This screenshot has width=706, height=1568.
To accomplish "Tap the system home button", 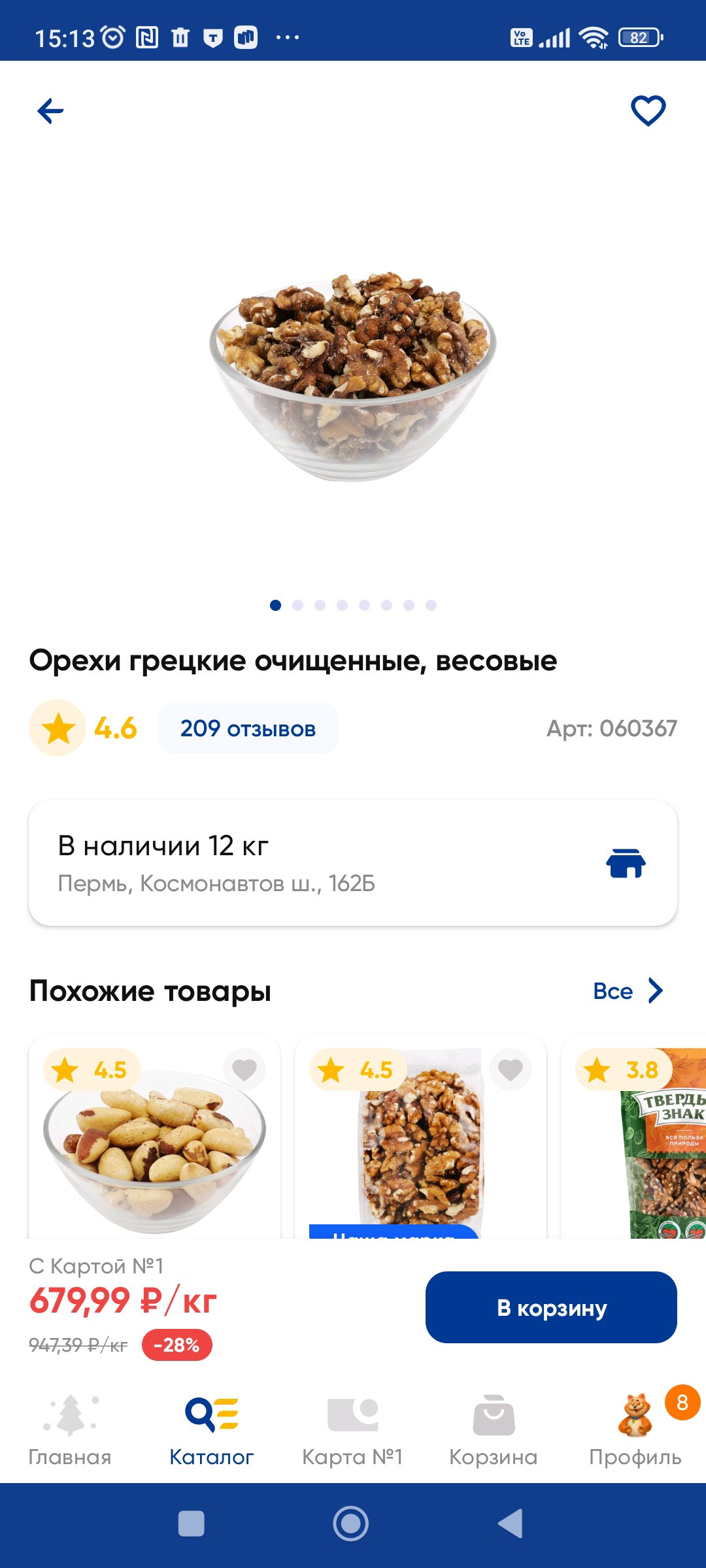I will [351, 1524].
